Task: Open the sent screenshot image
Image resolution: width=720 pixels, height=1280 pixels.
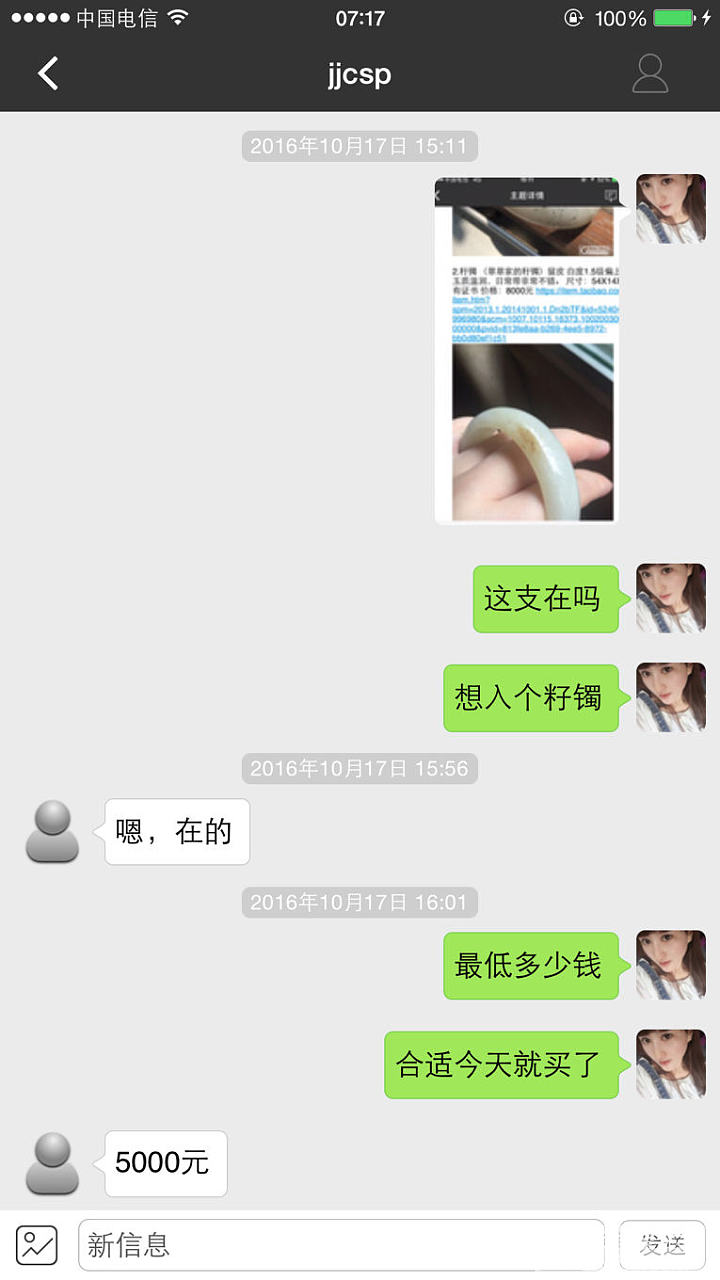Action: [x=527, y=350]
